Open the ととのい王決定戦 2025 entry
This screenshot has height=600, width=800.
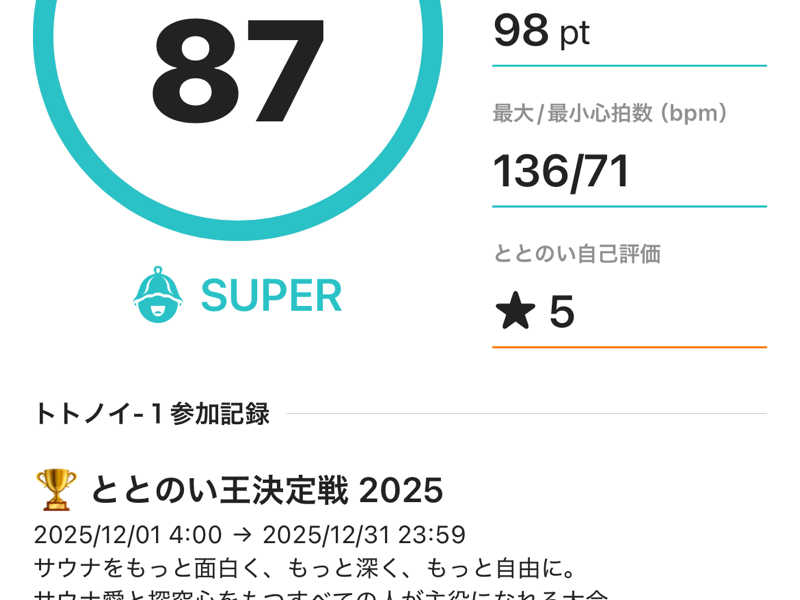coord(266,491)
